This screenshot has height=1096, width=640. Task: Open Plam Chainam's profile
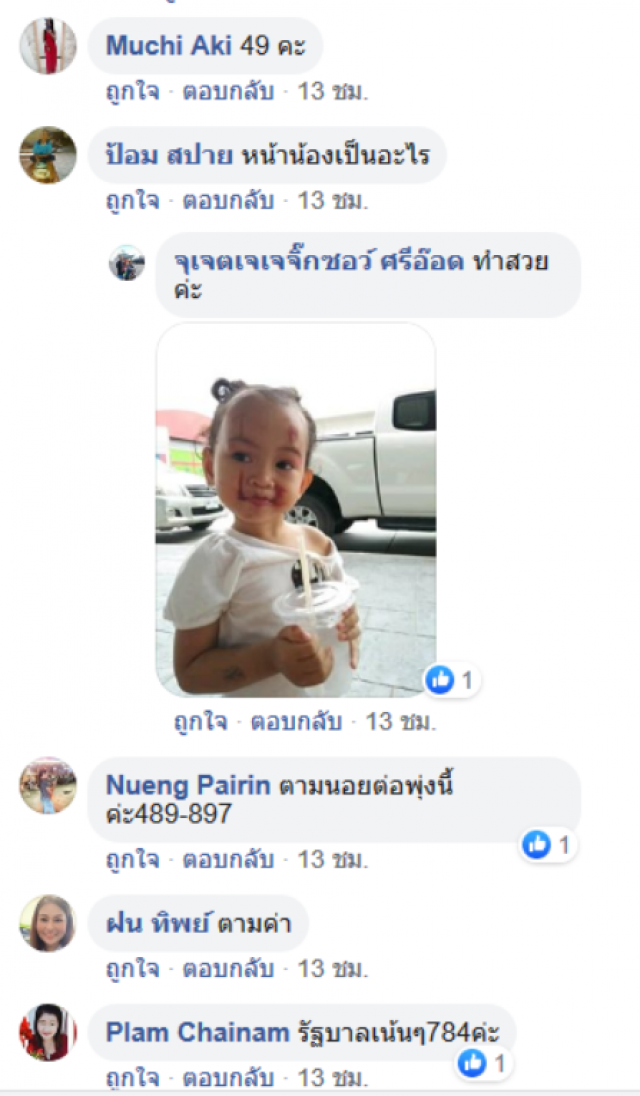click(196, 1033)
